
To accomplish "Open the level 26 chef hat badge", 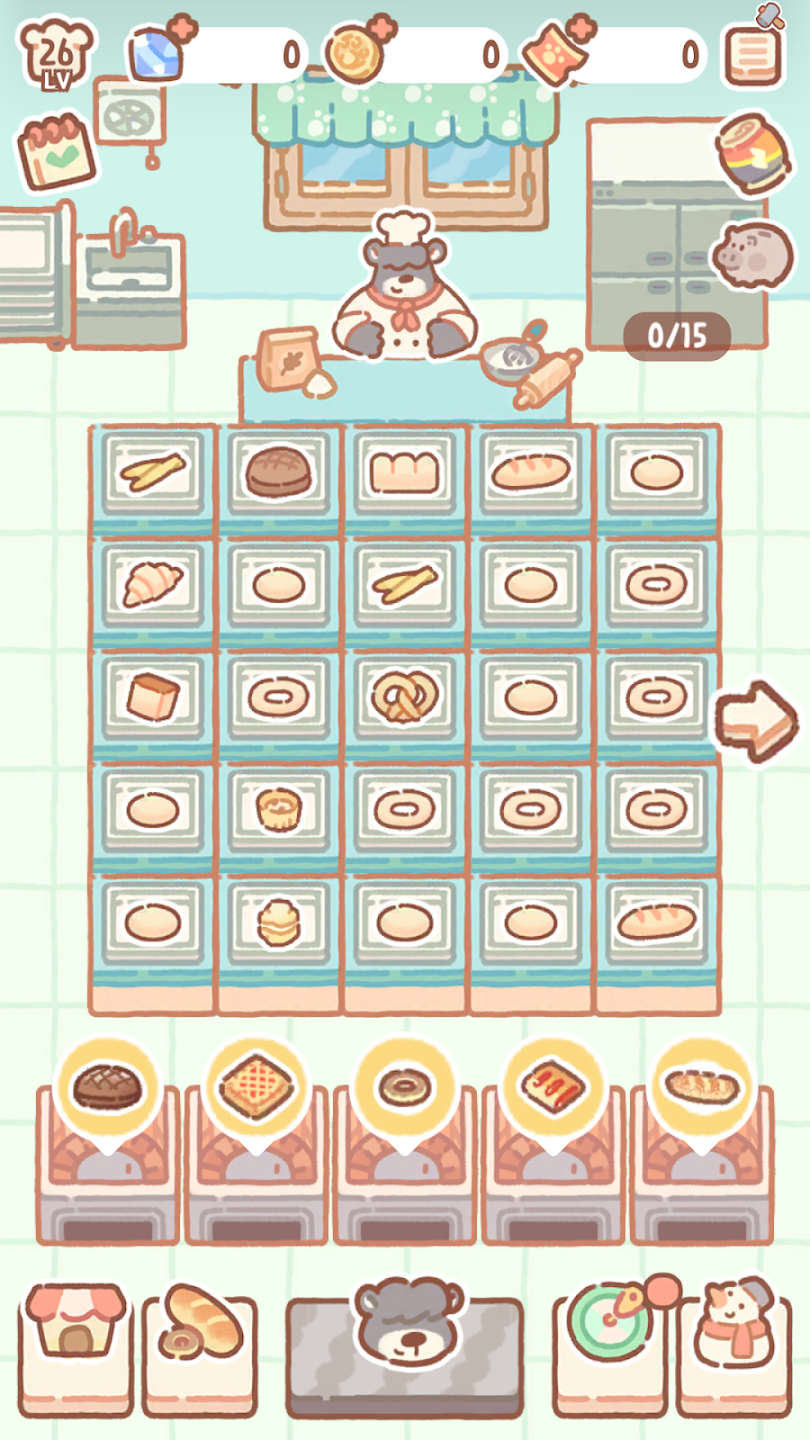I will click(x=56, y=53).
